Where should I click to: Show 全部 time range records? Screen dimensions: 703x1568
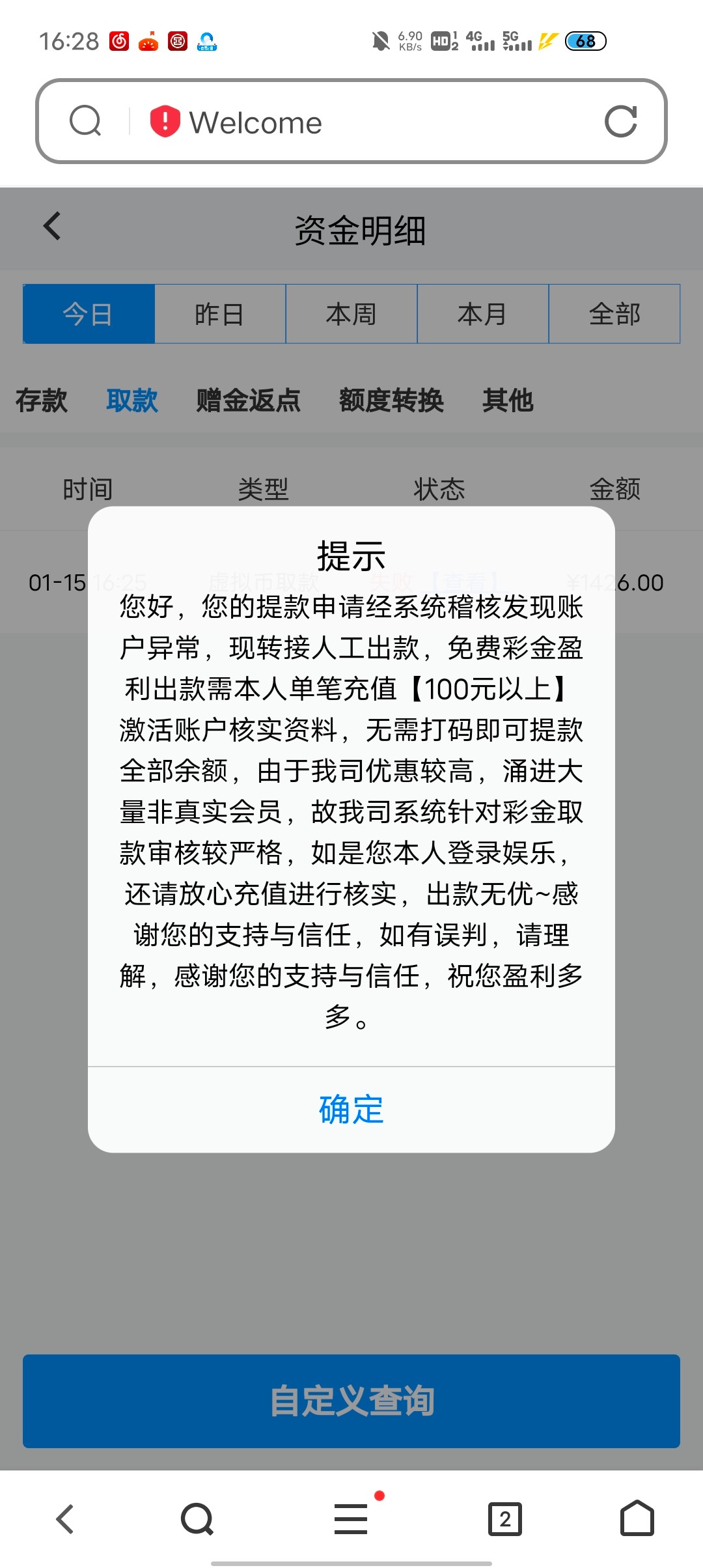click(x=614, y=314)
